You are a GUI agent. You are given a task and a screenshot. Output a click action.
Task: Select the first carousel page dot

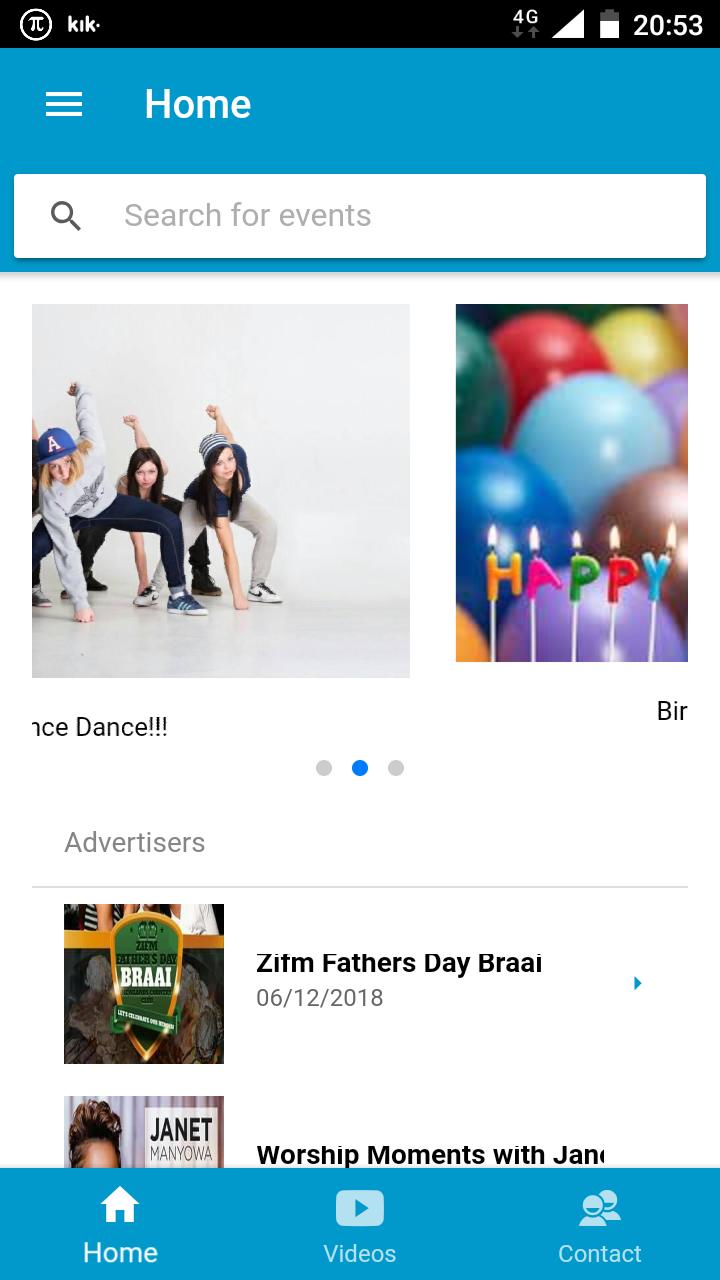324,768
